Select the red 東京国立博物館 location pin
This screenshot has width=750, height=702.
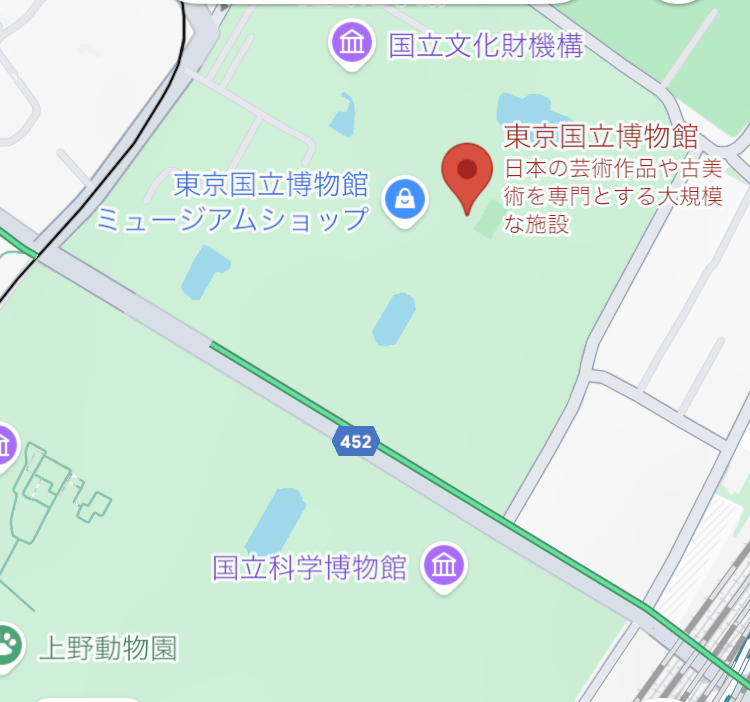coord(467,171)
